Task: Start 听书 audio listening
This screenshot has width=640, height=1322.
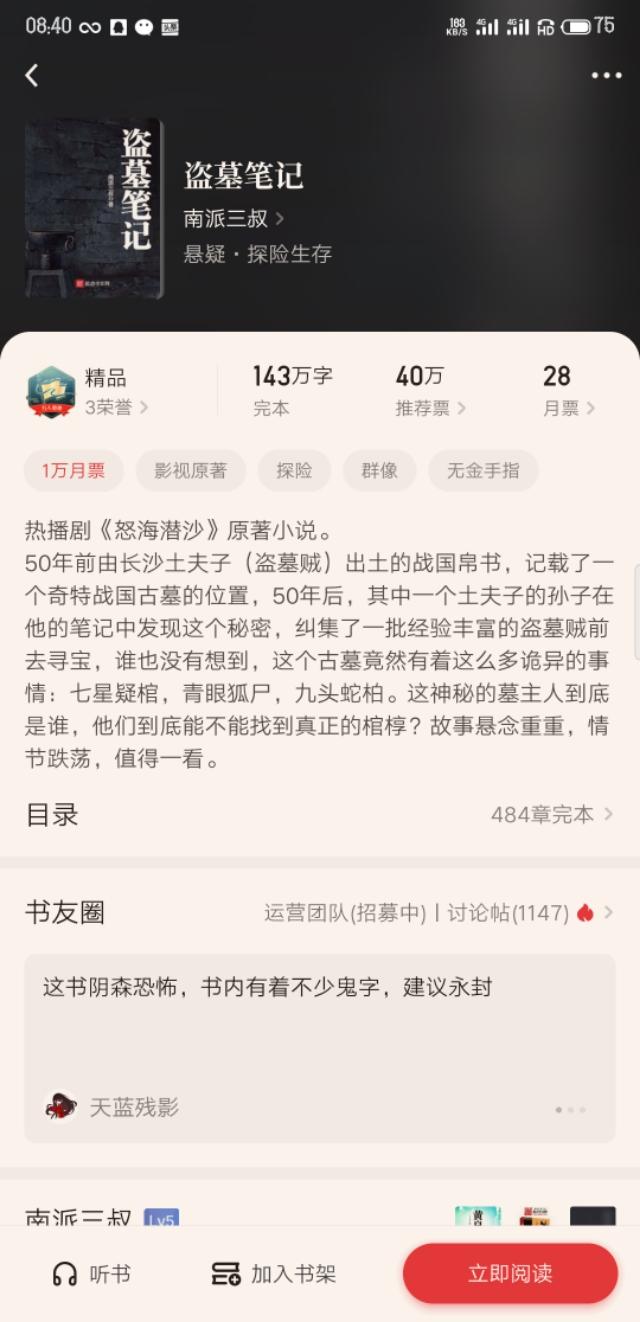Action: click(91, 1273)
